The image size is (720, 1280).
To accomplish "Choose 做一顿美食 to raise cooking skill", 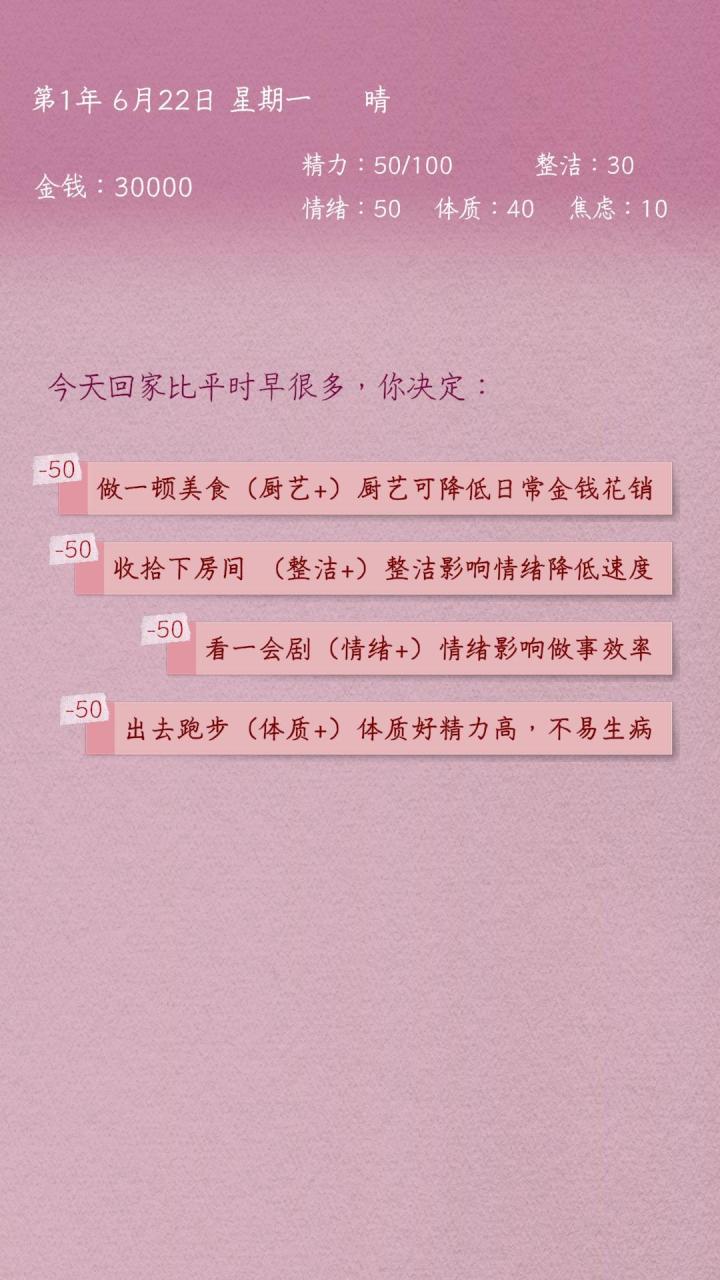I will tap(375, 489).
